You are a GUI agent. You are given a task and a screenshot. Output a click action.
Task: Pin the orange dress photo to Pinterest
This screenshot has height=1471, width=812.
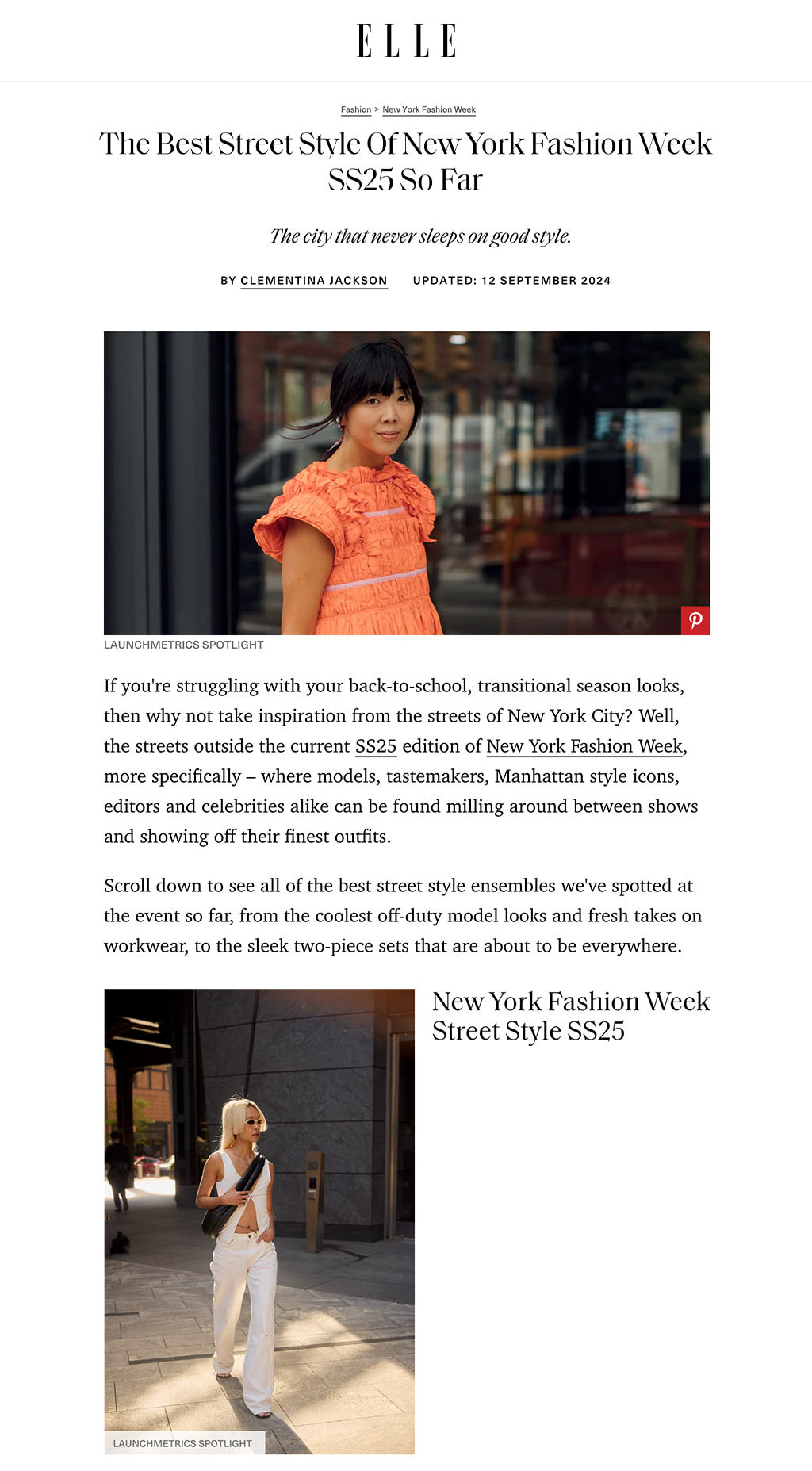[x=695, y=620]
